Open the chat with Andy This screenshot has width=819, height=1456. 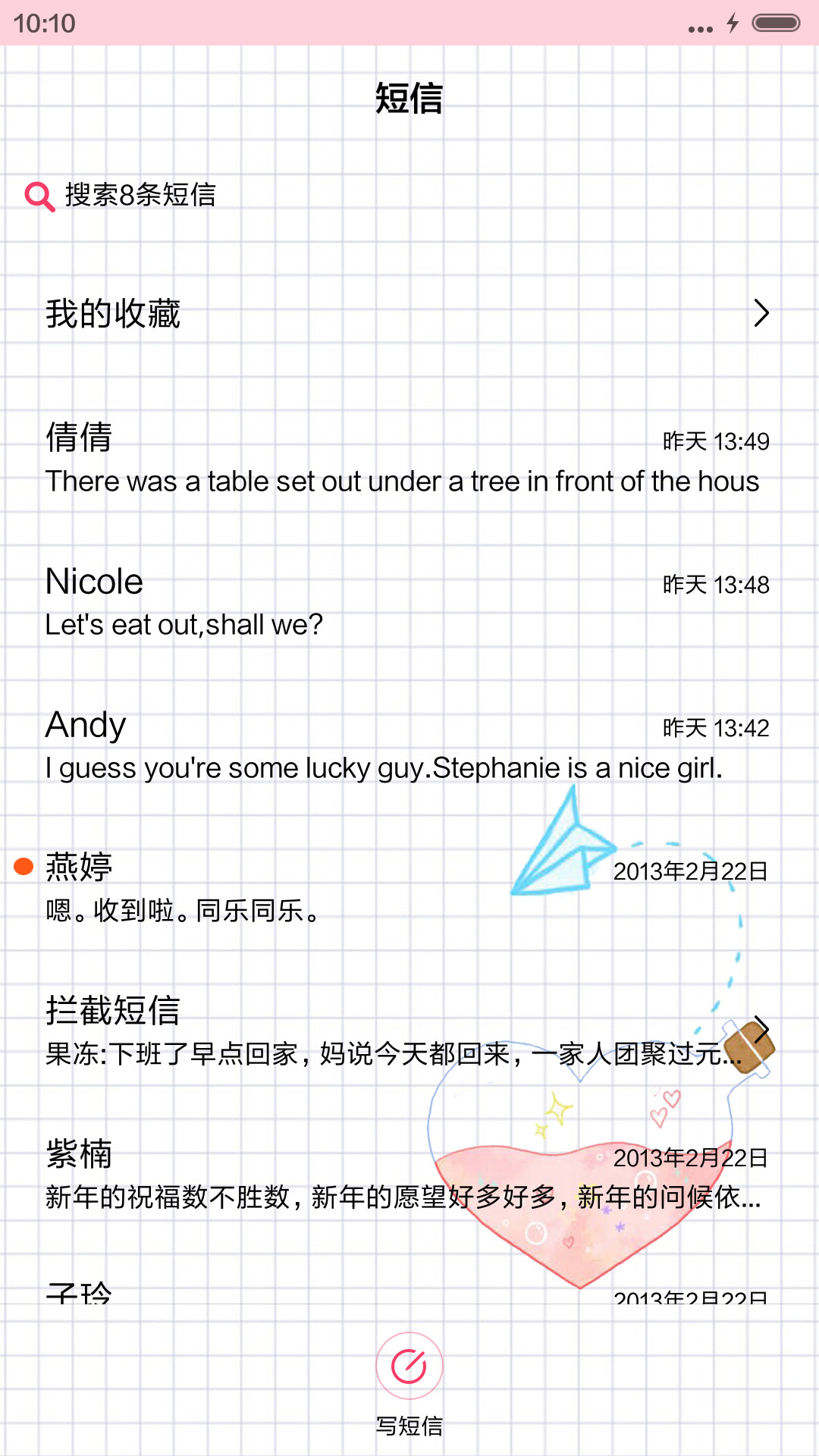pyautogui.click(x=409, y=745)
